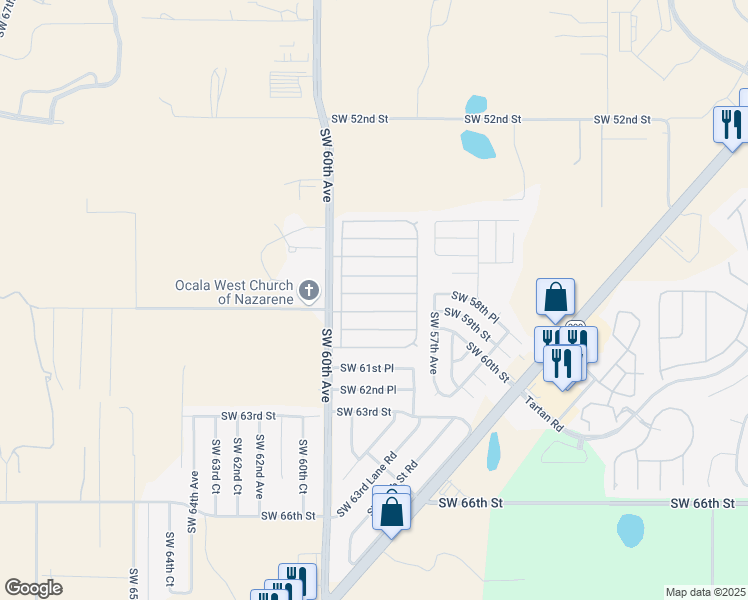Open the shopping marker near SW 66th St
Image resolution: width=748 pixels, height=600 pixels.
392,511
